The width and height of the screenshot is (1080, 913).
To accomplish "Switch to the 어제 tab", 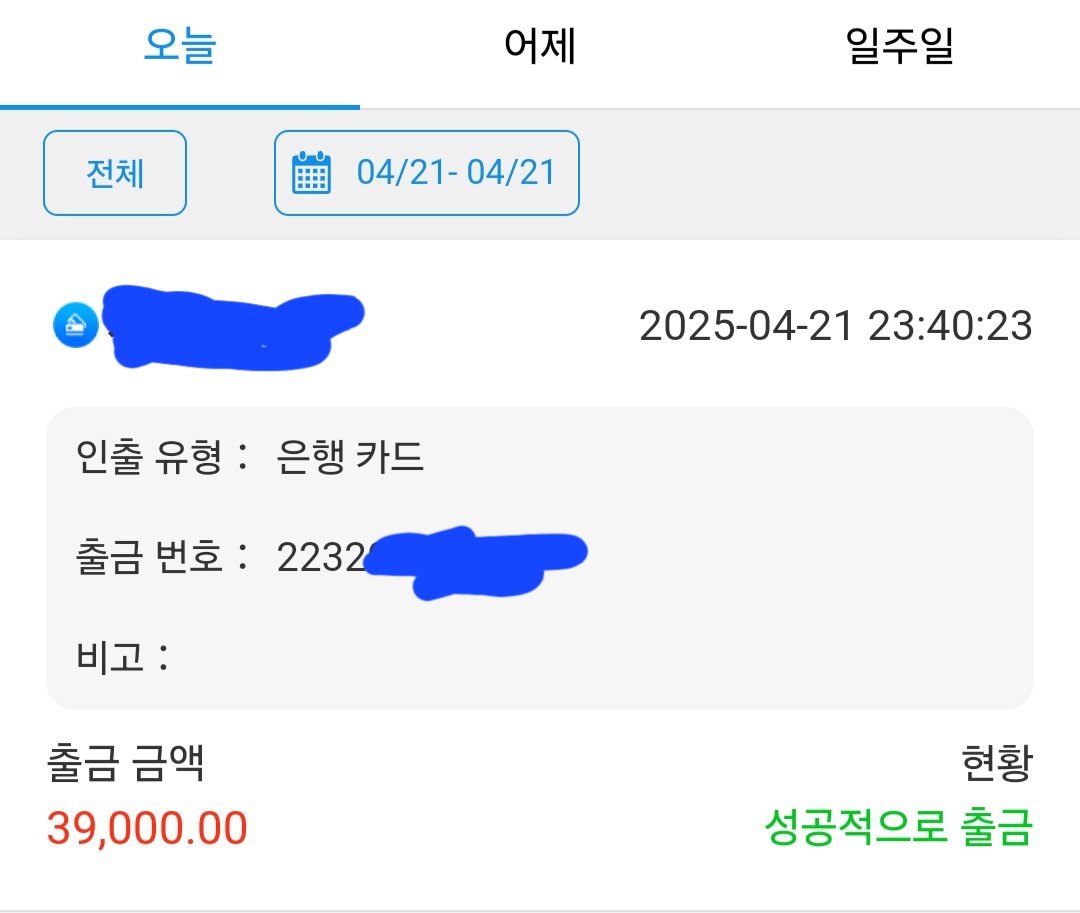I will pyautogui.click(x=540, y=48).
